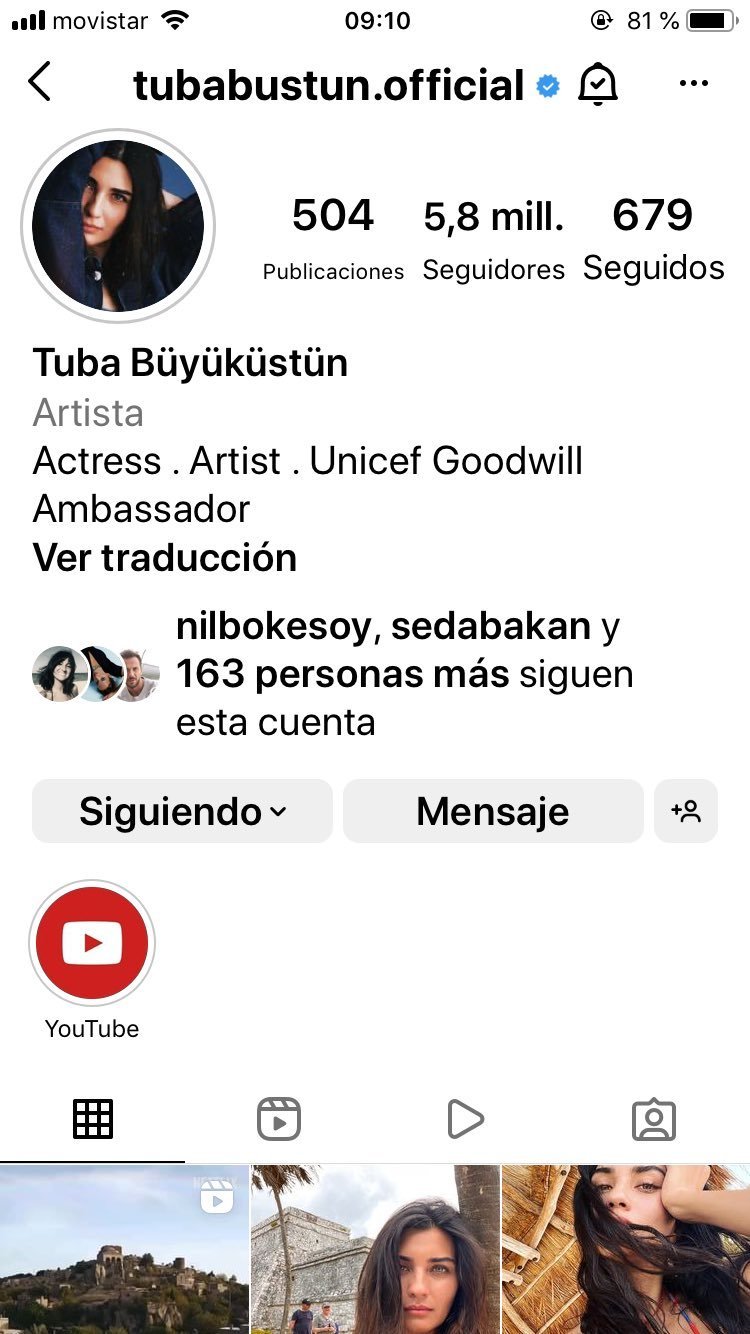Screen dimensions: 750x1334
Task: Open the 679 Seguidos list
Action: (653, 240)
